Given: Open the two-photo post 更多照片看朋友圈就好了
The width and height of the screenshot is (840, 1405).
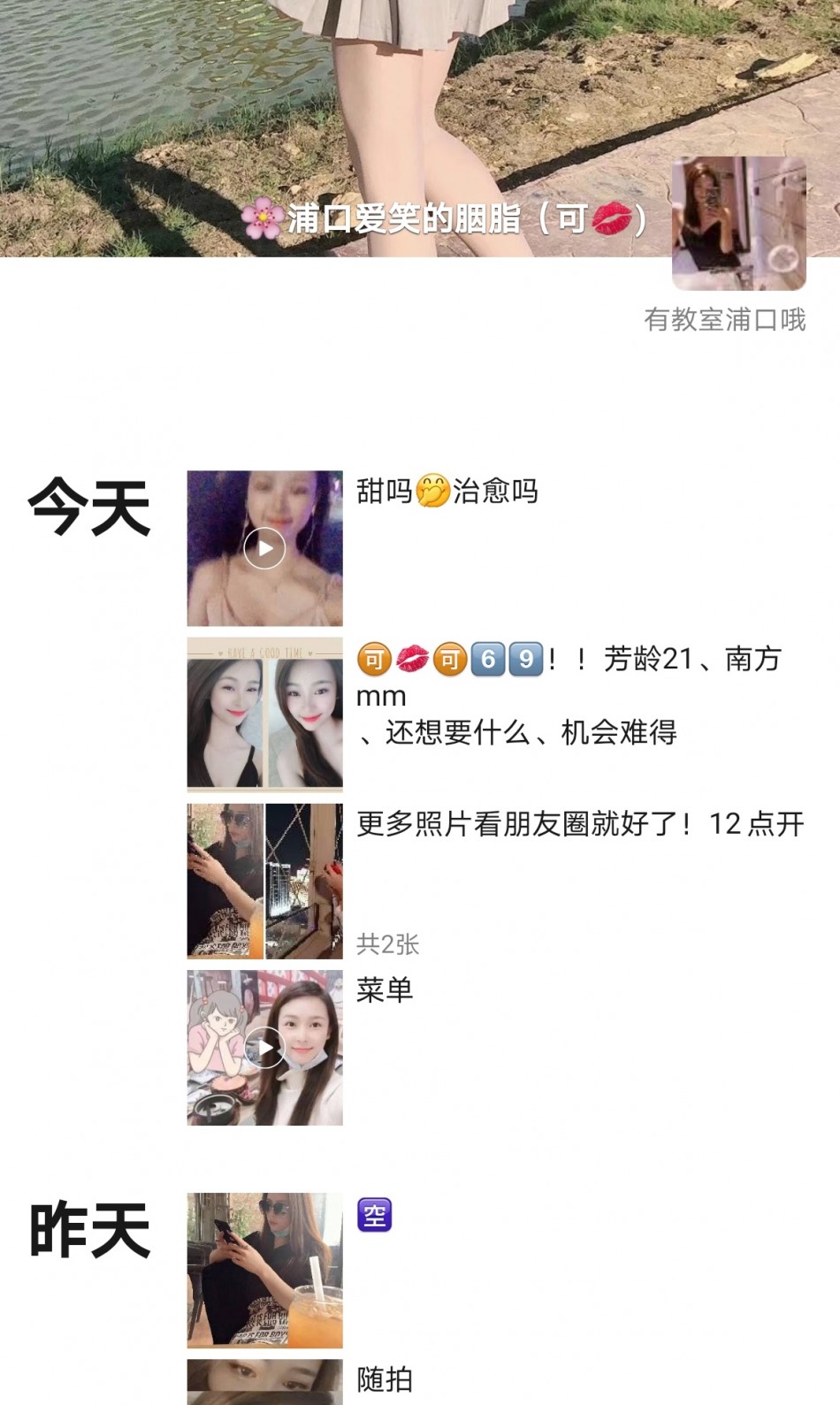Looking at the screenshot, I should pos(264,881).
